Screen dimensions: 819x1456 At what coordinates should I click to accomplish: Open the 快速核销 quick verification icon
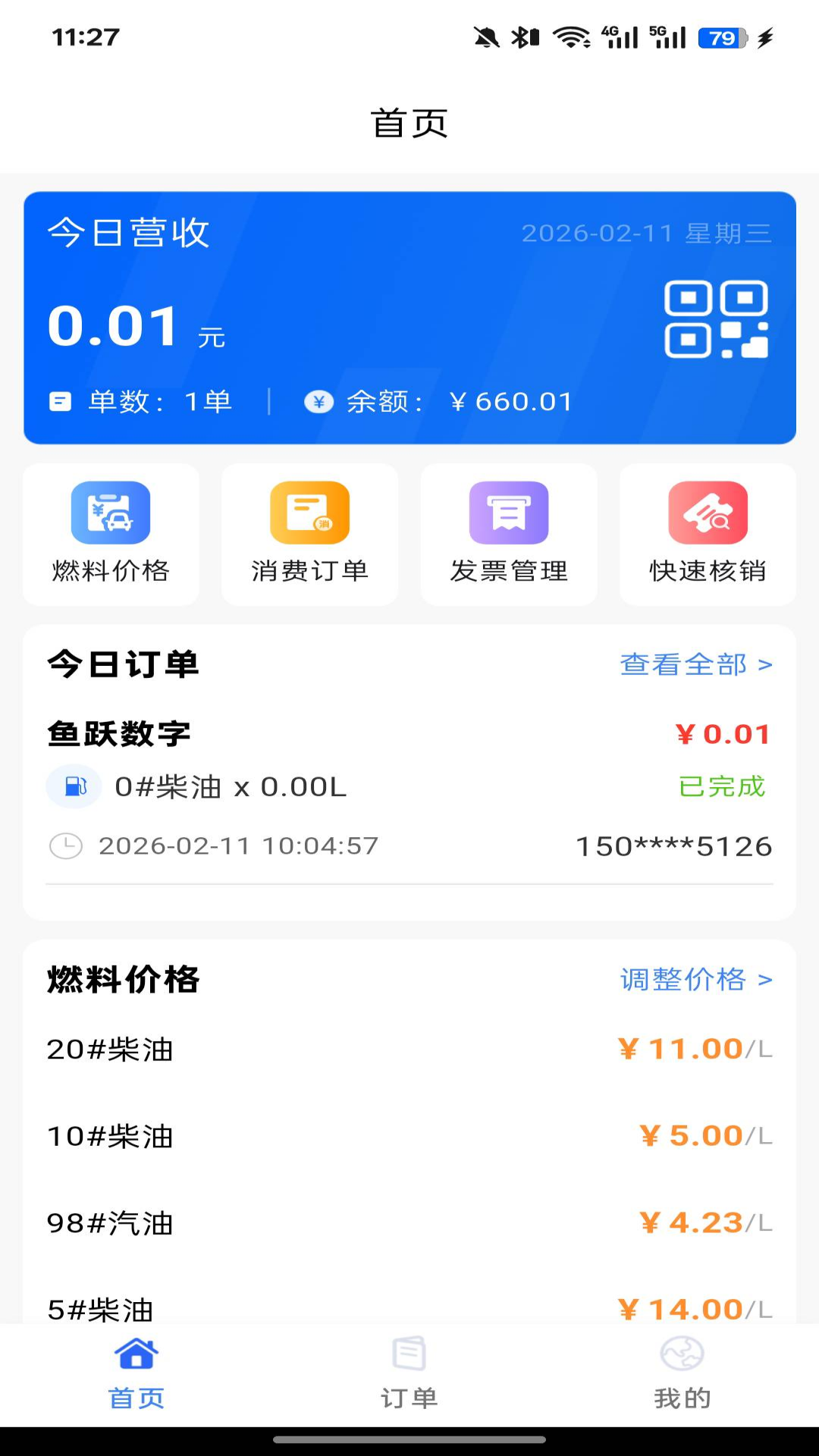707,513
